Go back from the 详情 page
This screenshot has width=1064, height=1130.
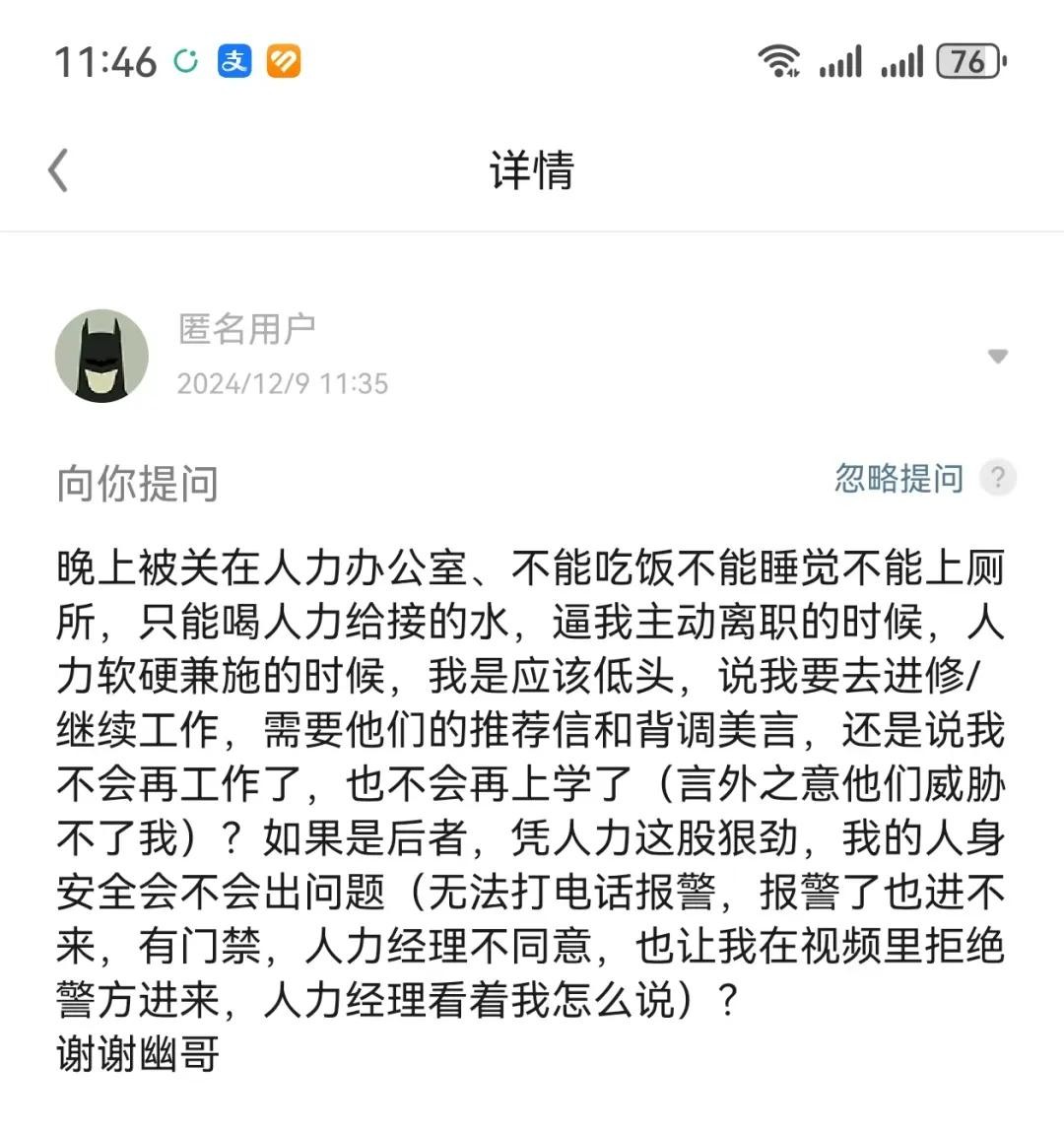59,170
